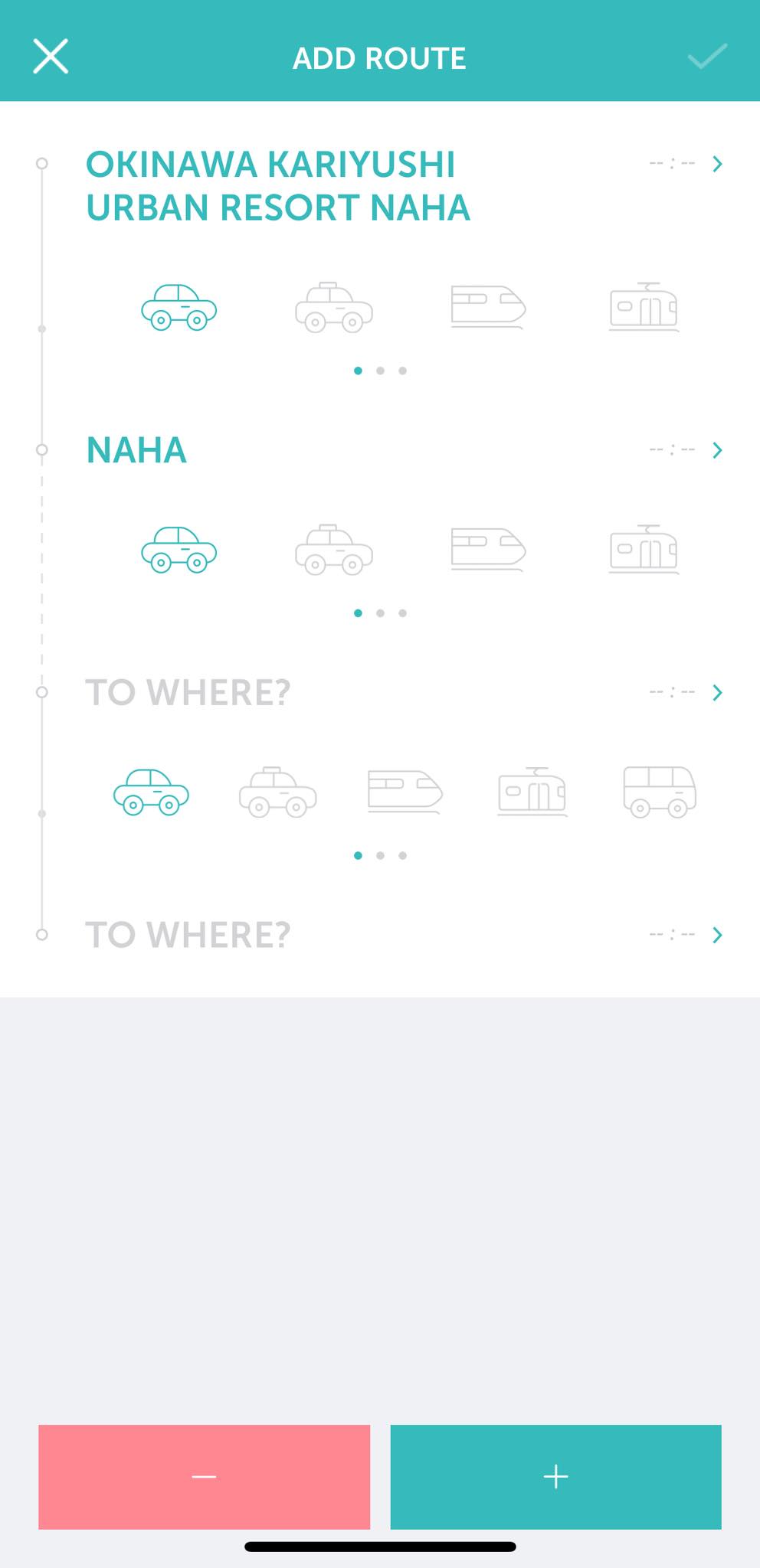The image size is (760, 1568).
Task: Choose tram in third segment
Action: click(532, 792)
